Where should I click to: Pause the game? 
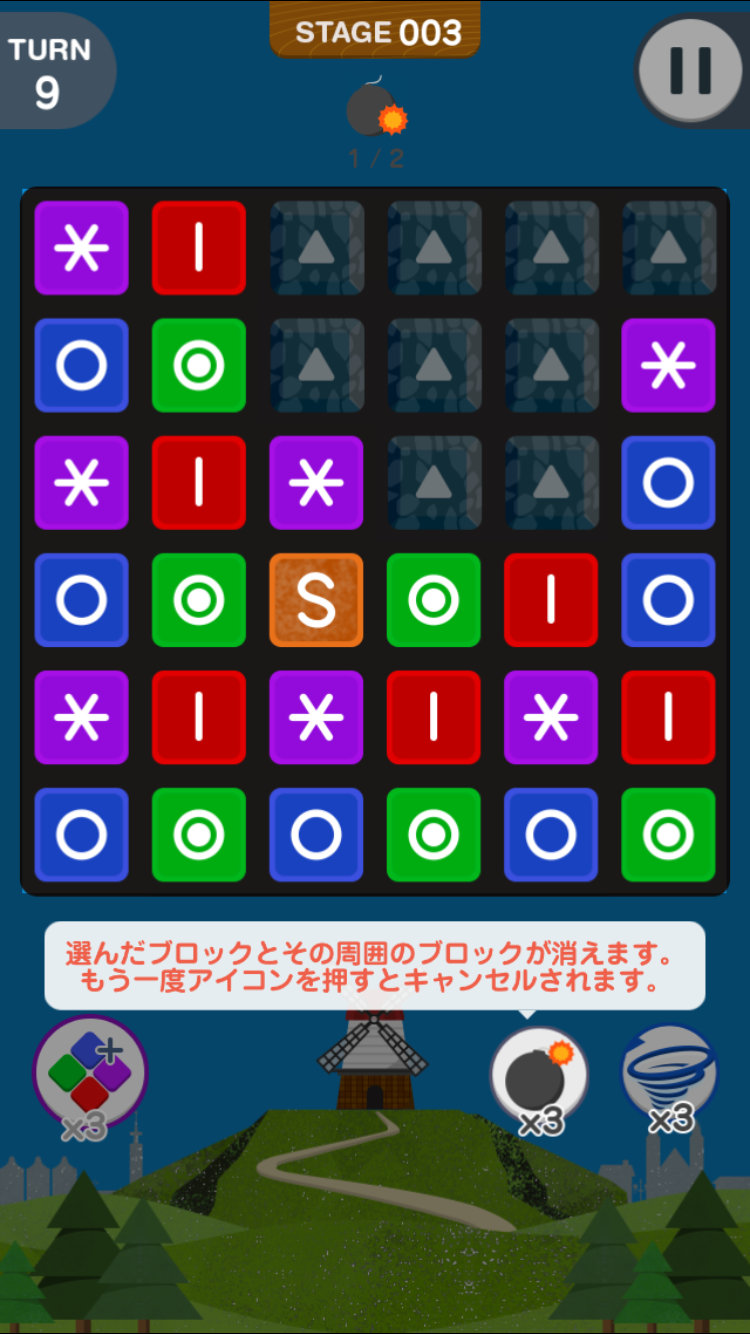[690, 70]
